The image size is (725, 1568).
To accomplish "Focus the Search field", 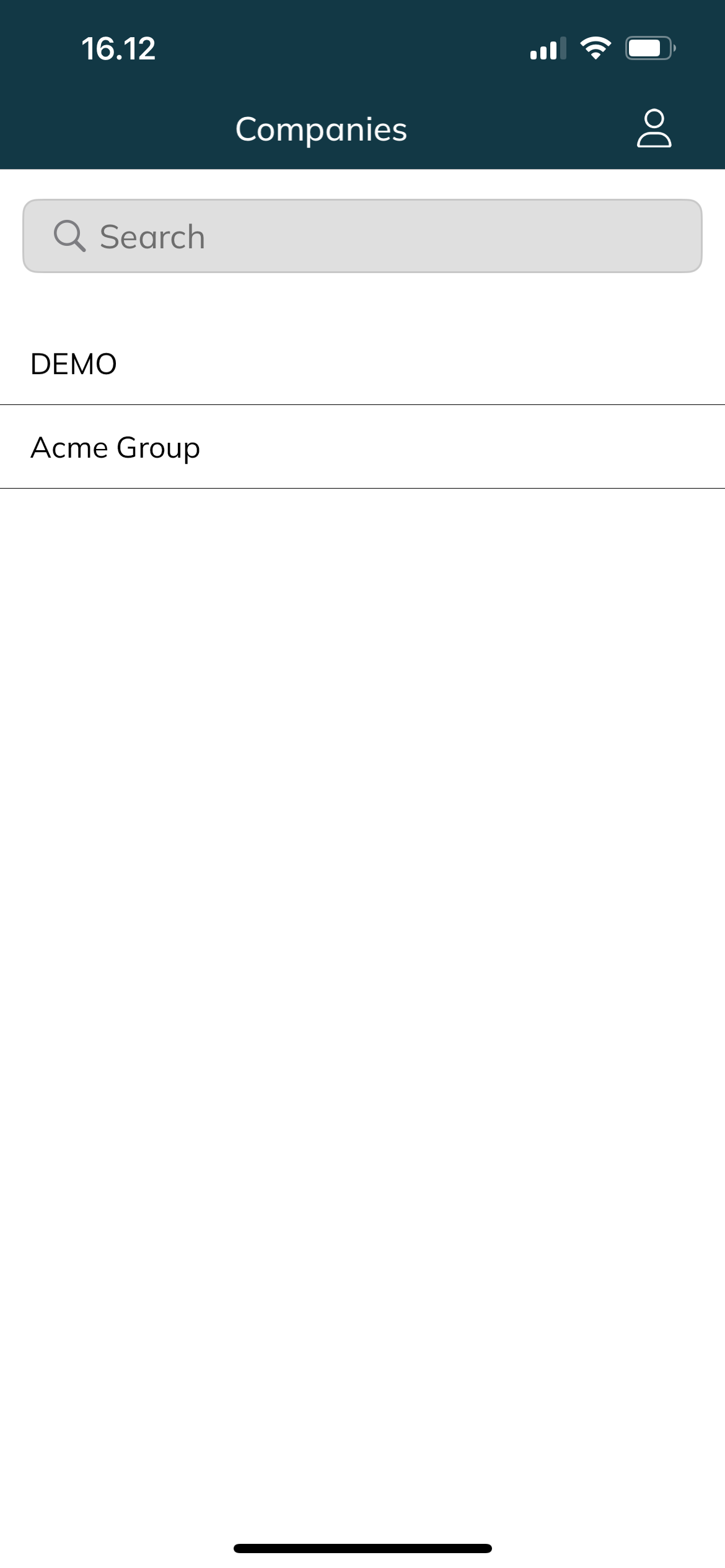I will [x=362, y=236].
